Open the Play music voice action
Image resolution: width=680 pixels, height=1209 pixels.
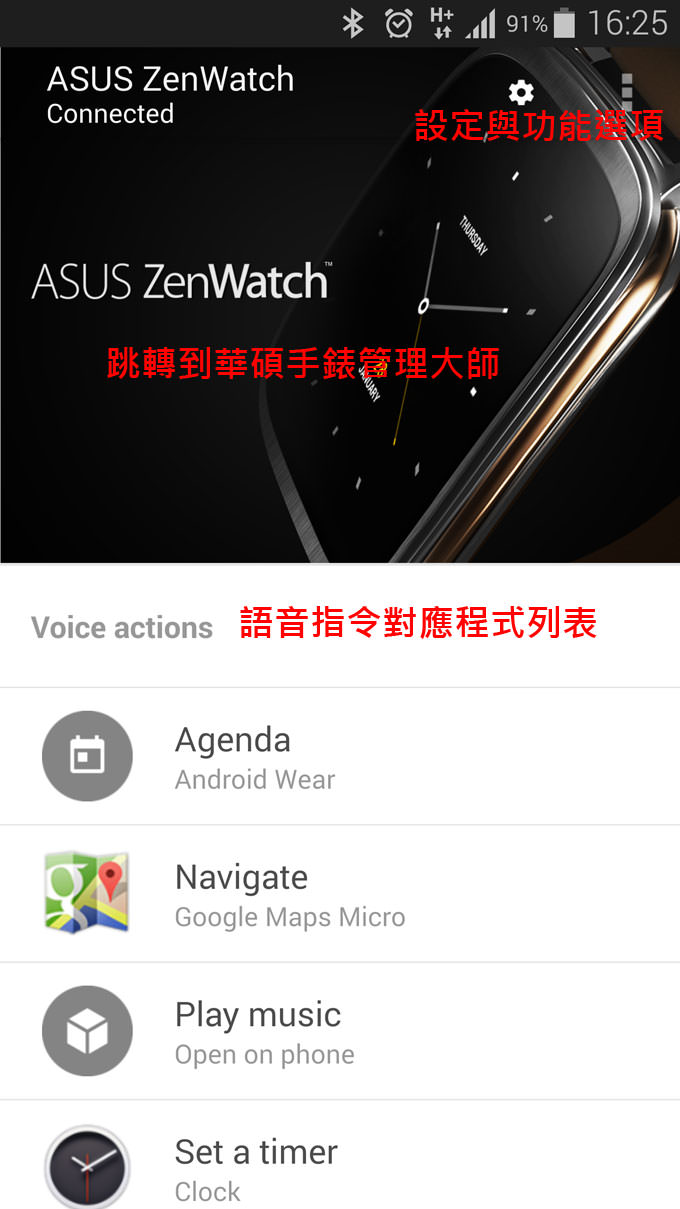pos(340,1031)
